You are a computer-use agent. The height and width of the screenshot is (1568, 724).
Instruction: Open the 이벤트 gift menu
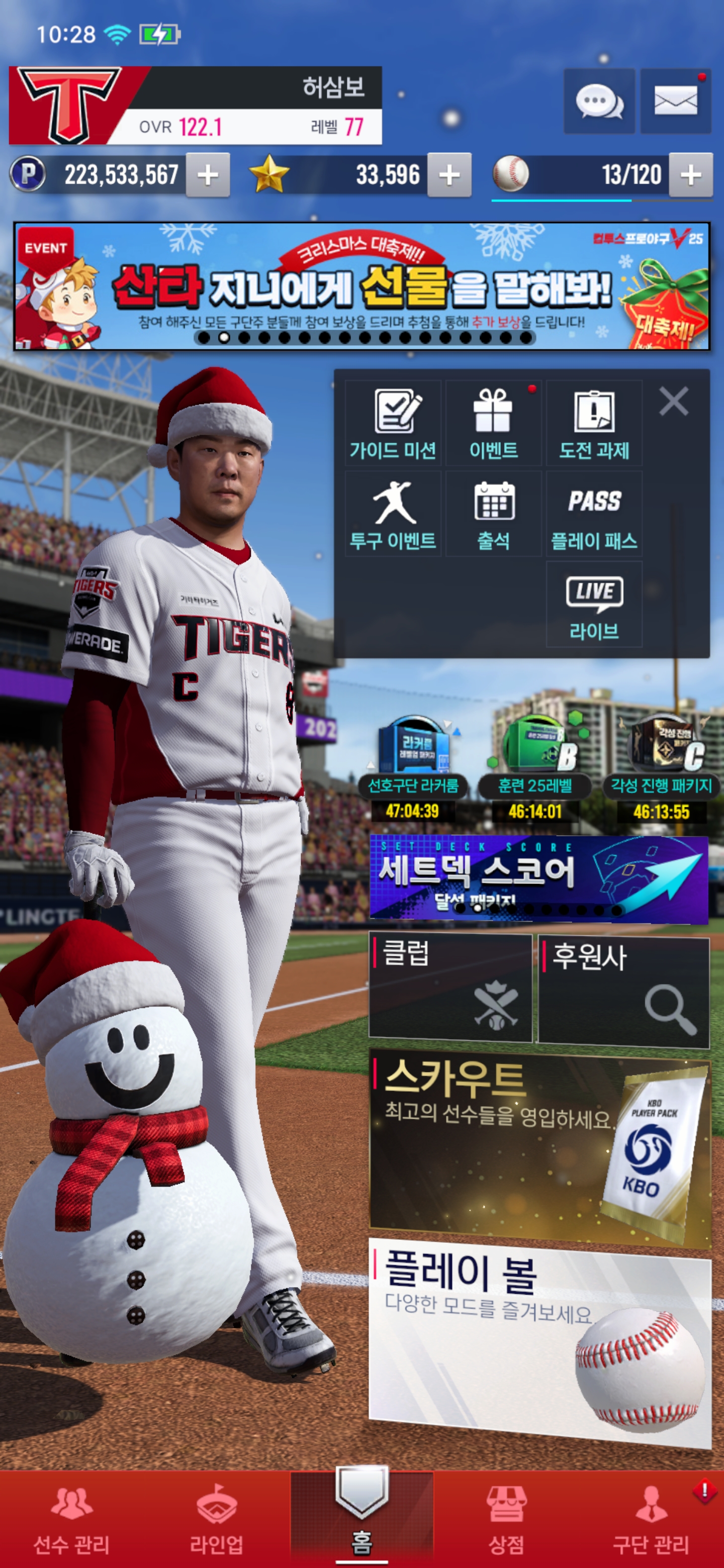pos(493,424)
